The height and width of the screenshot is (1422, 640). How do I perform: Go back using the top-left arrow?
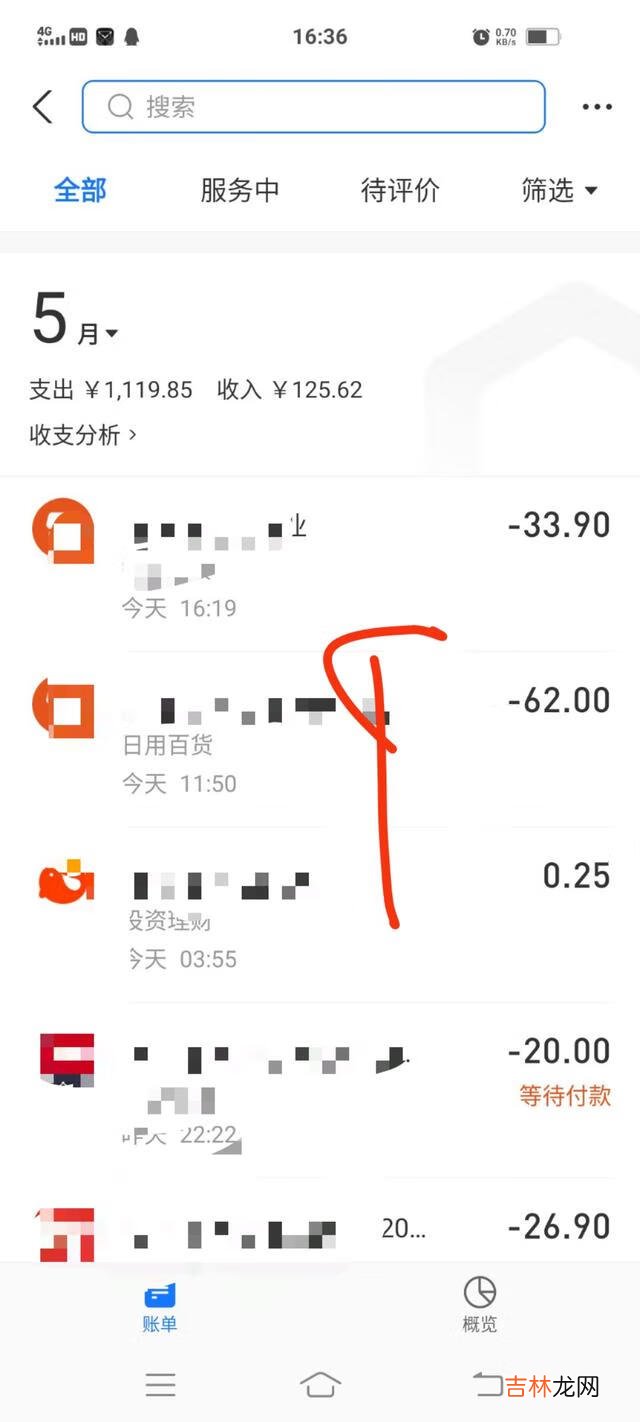pyautogui.click(x=43, y=106)
